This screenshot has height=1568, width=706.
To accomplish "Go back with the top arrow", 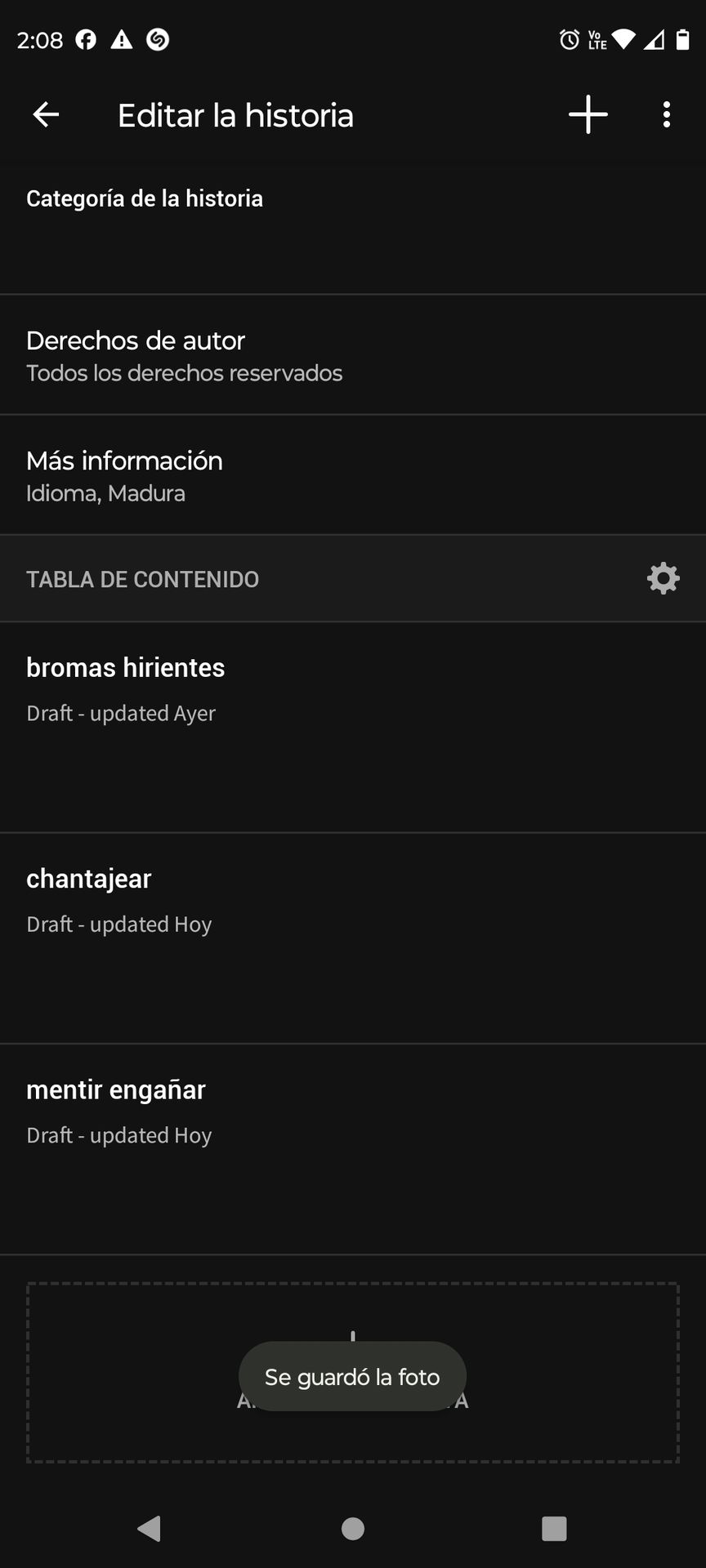I will 46,115.
